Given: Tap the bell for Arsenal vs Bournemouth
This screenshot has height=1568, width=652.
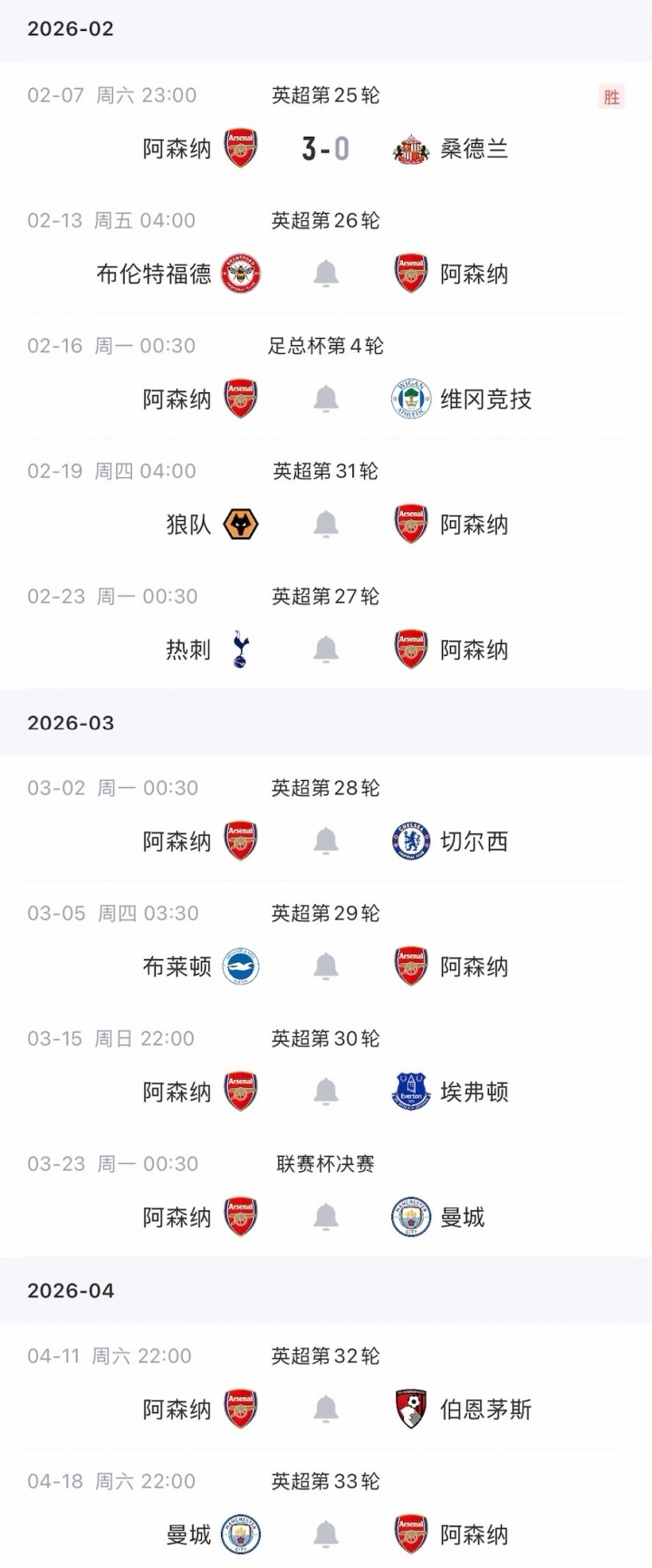Looking at the screenshot, I should (x=326, y=1409).
